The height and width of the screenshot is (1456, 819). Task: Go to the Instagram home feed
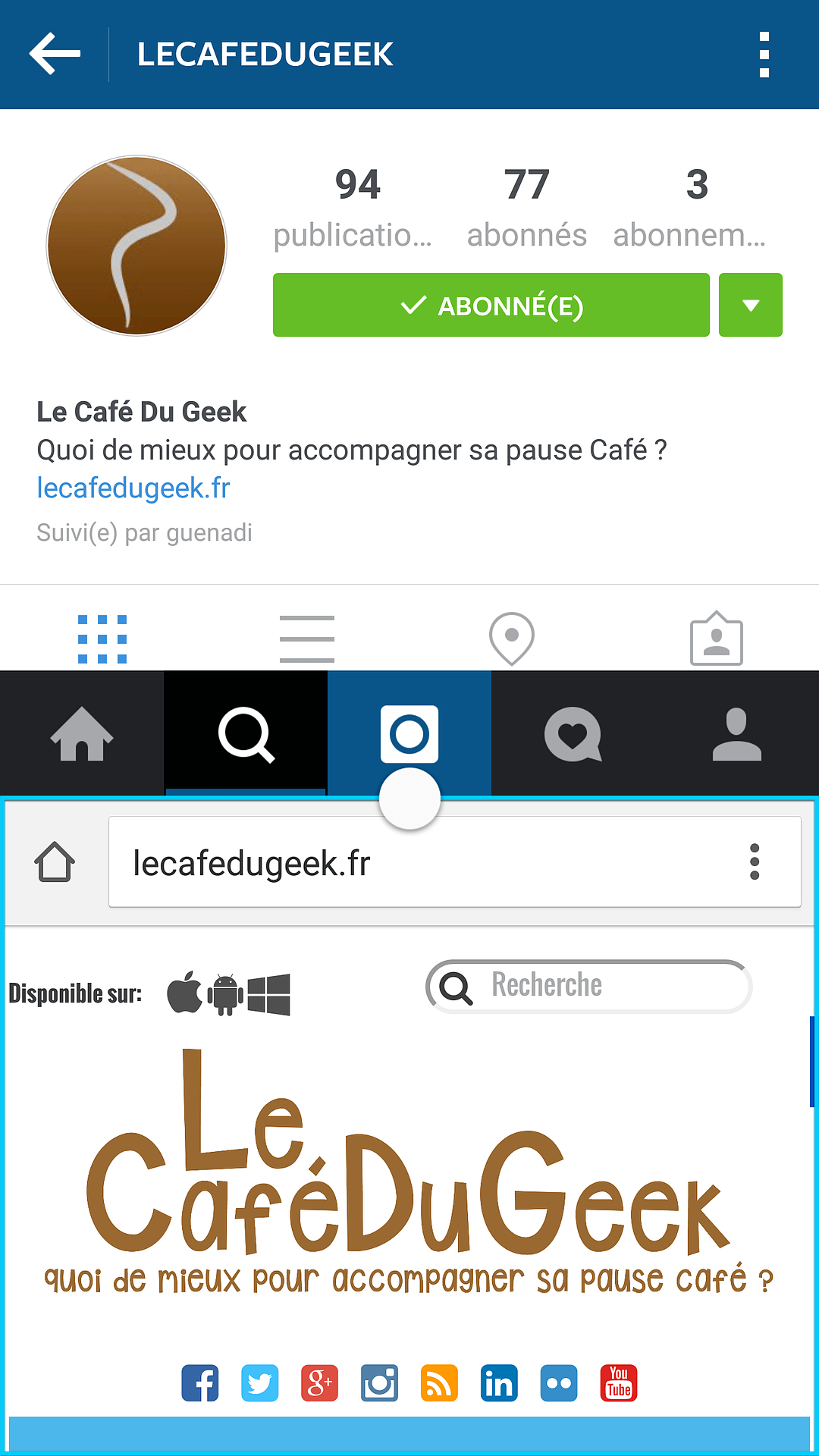pyautogui.click(x=82, y=733)
